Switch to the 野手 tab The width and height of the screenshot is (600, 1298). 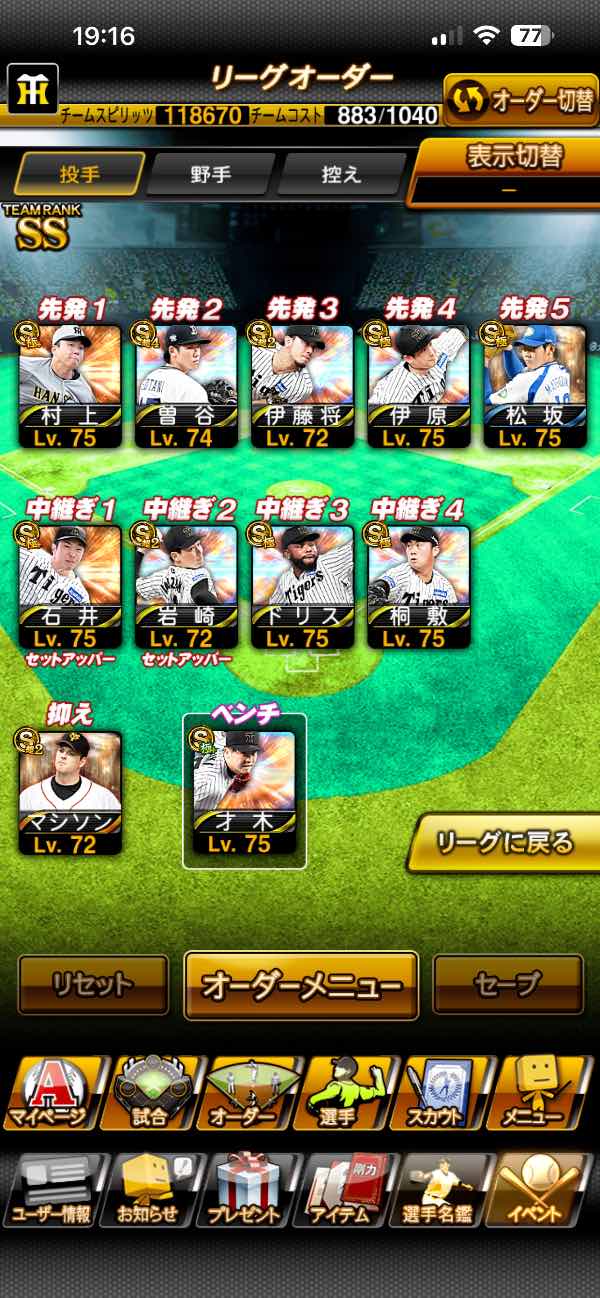[211, 174]
